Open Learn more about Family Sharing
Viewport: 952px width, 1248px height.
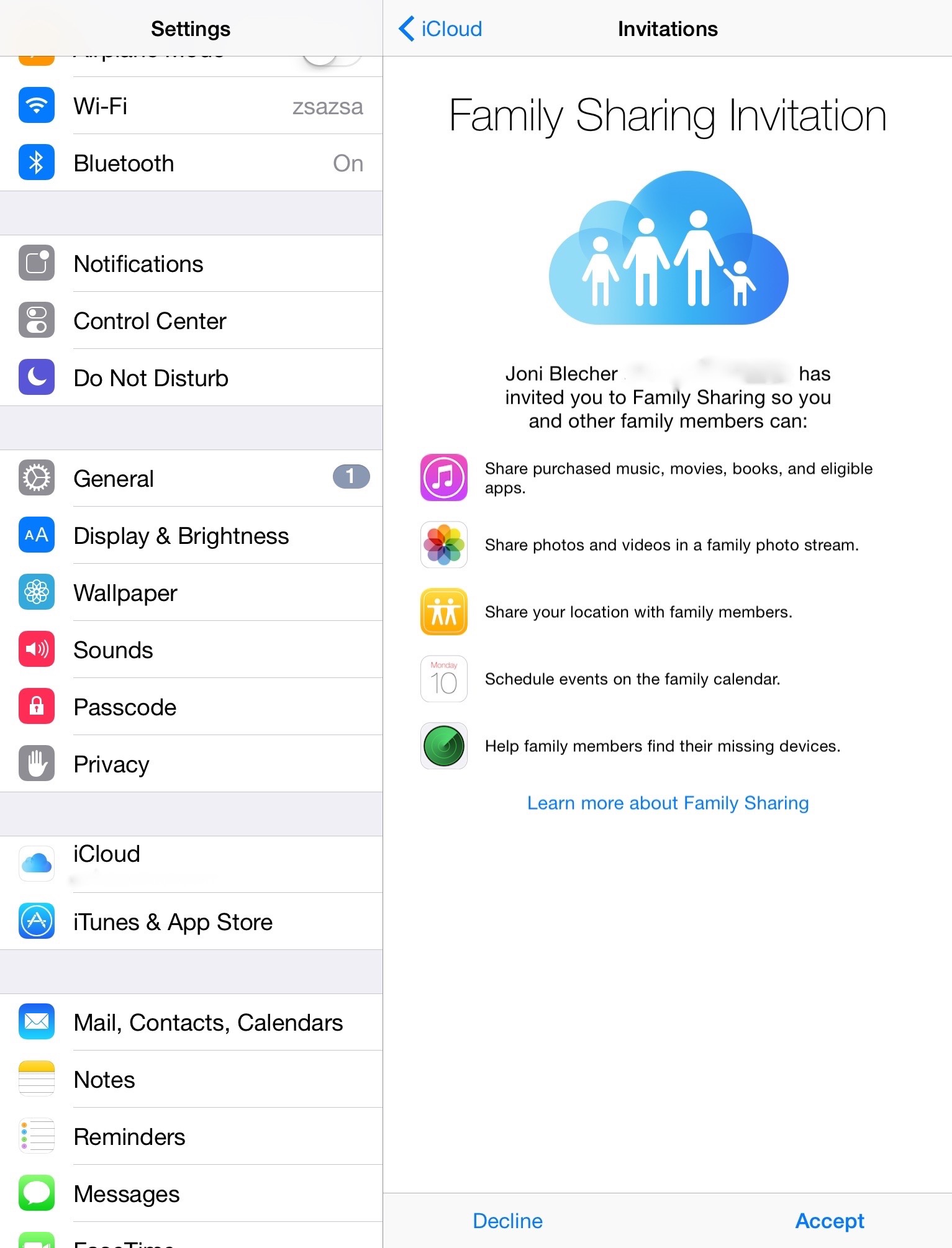pyautogui.click(x=668, y=803)
